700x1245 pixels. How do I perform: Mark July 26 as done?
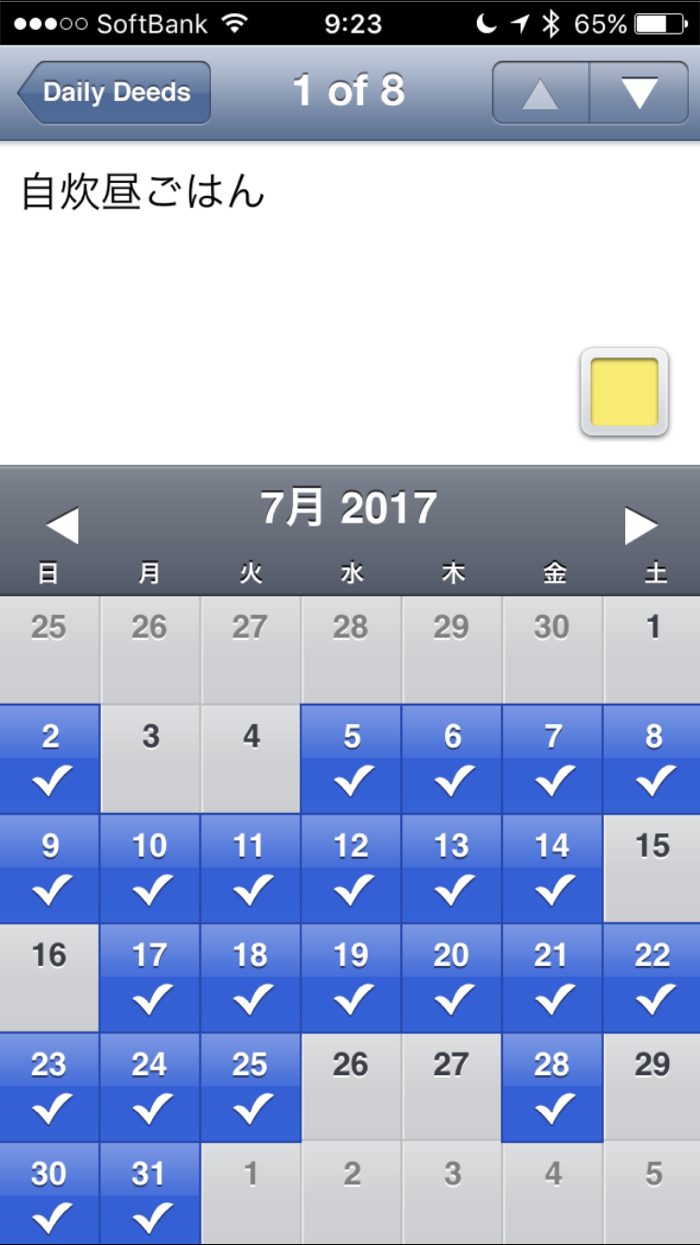tap(351, 1087)
